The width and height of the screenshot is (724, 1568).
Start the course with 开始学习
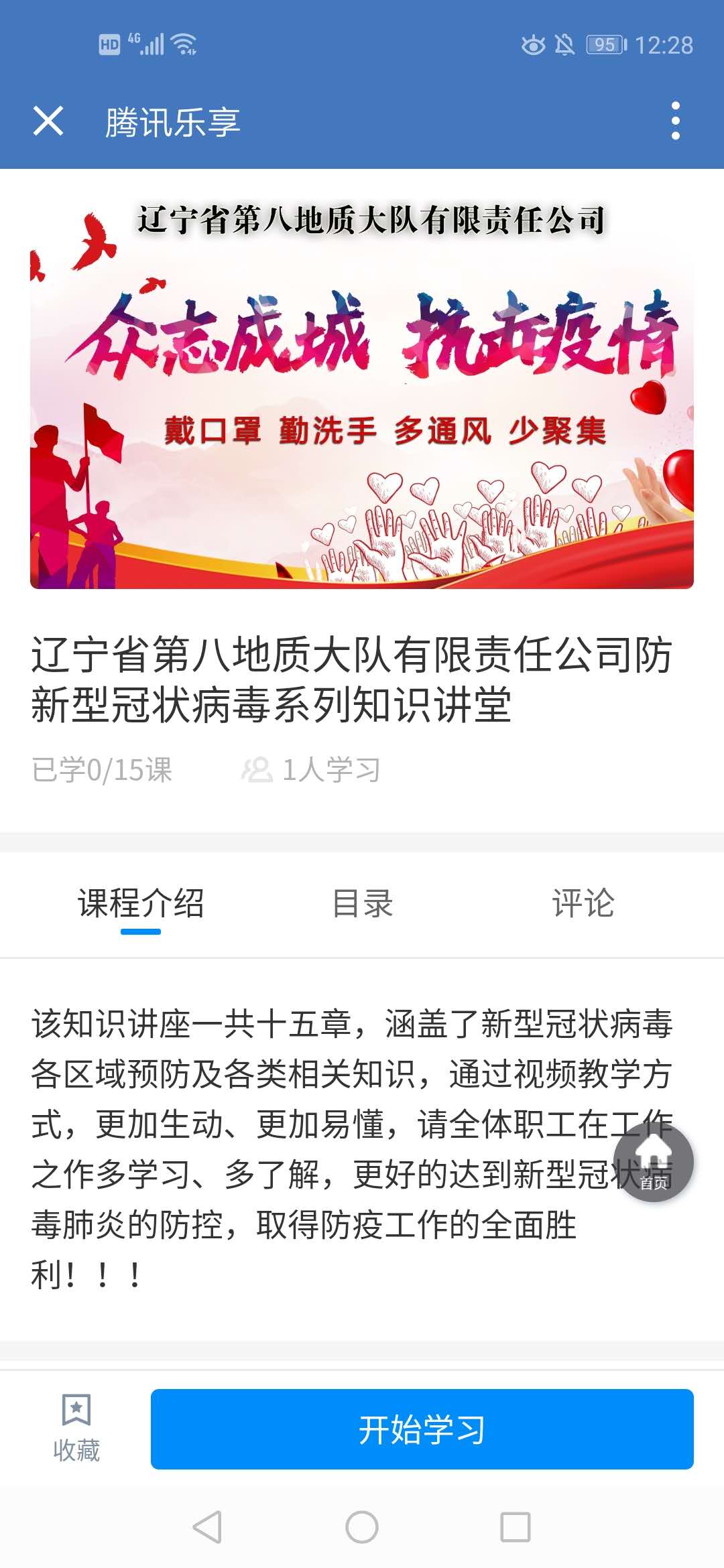422,1429
